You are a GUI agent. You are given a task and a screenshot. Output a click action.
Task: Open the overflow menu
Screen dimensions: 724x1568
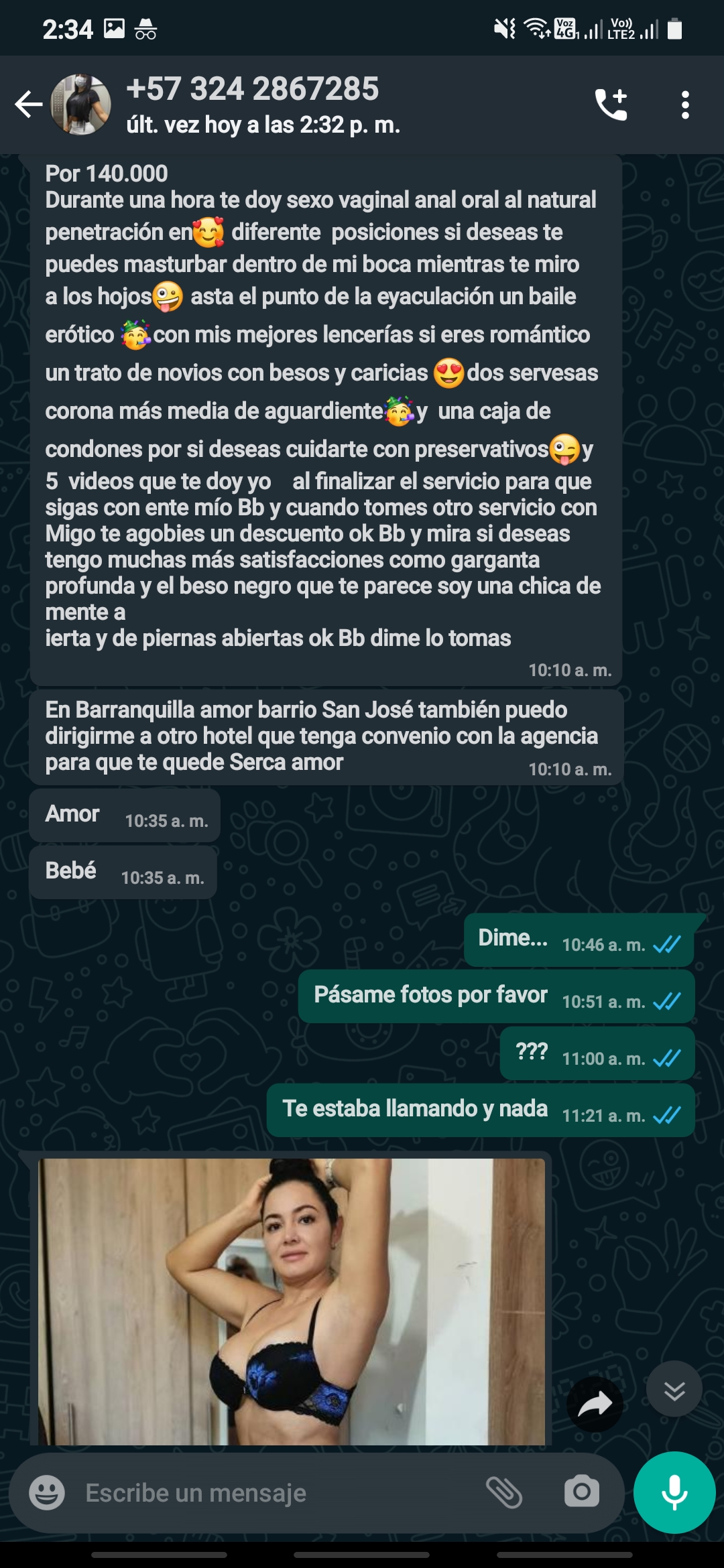pos(684,105)
